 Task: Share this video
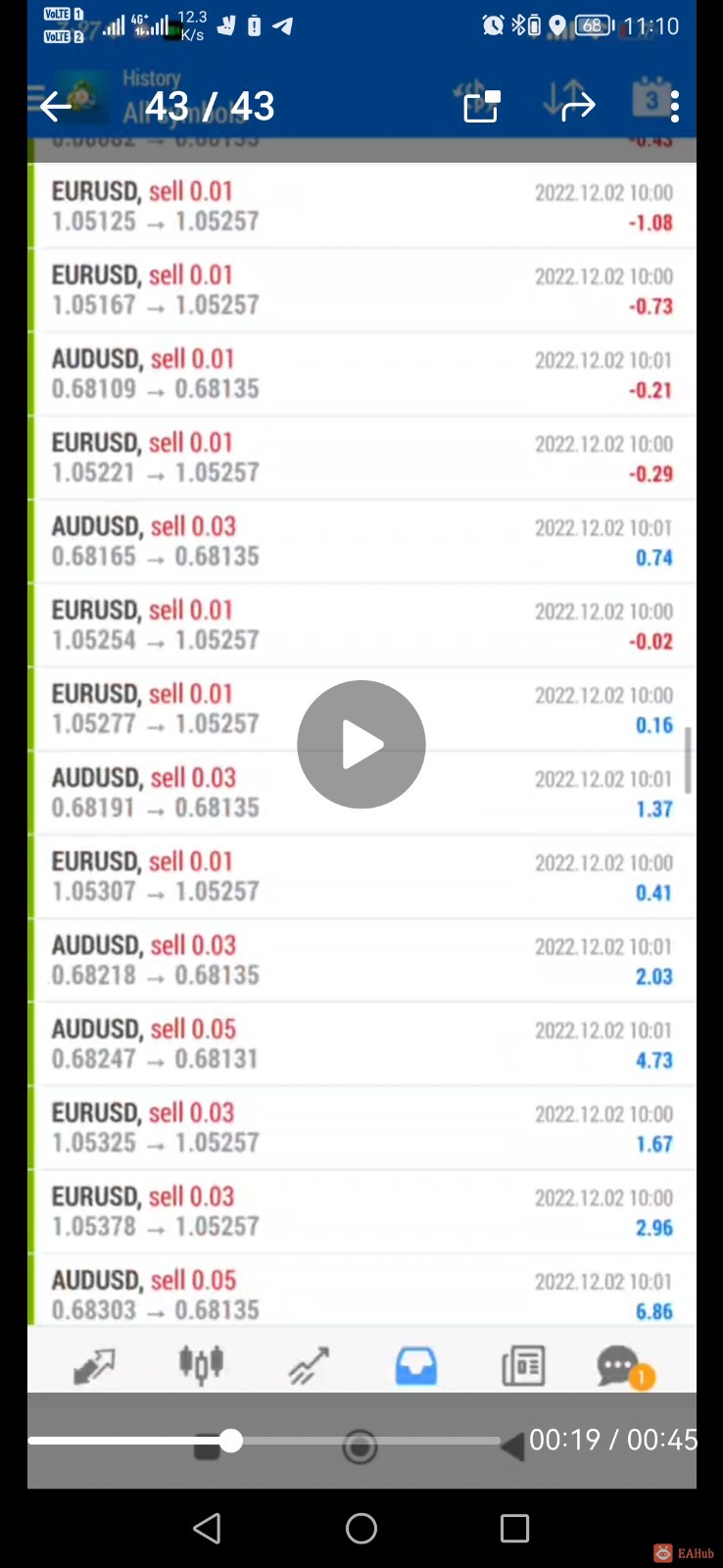pyautogui.click(x=578, y=106)
